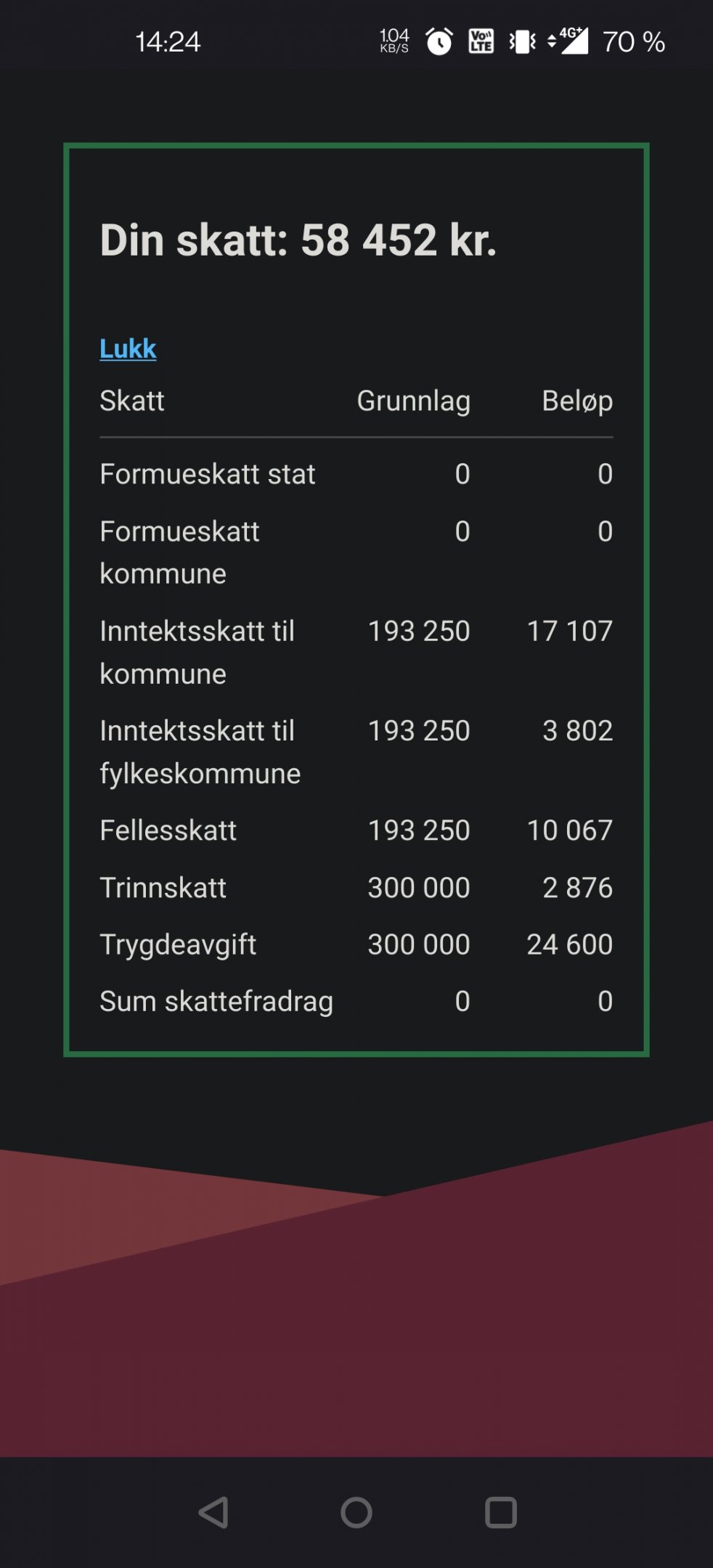Open recent apps with the square button
Viewport: 713px width, 1568px height.
(500, 1513)
